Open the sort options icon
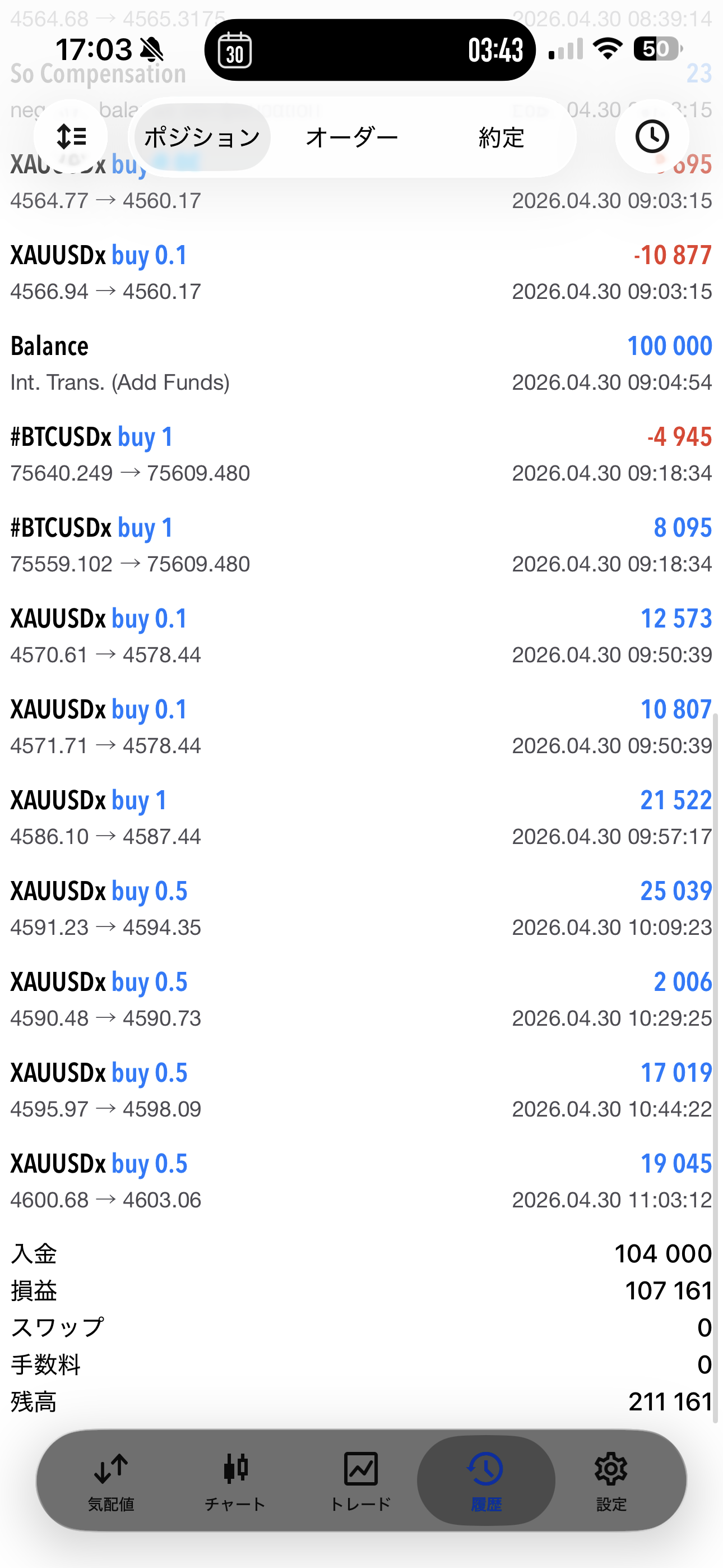Image resolution: width=723 pixels, height=1568 pixels. click(71, 136)
